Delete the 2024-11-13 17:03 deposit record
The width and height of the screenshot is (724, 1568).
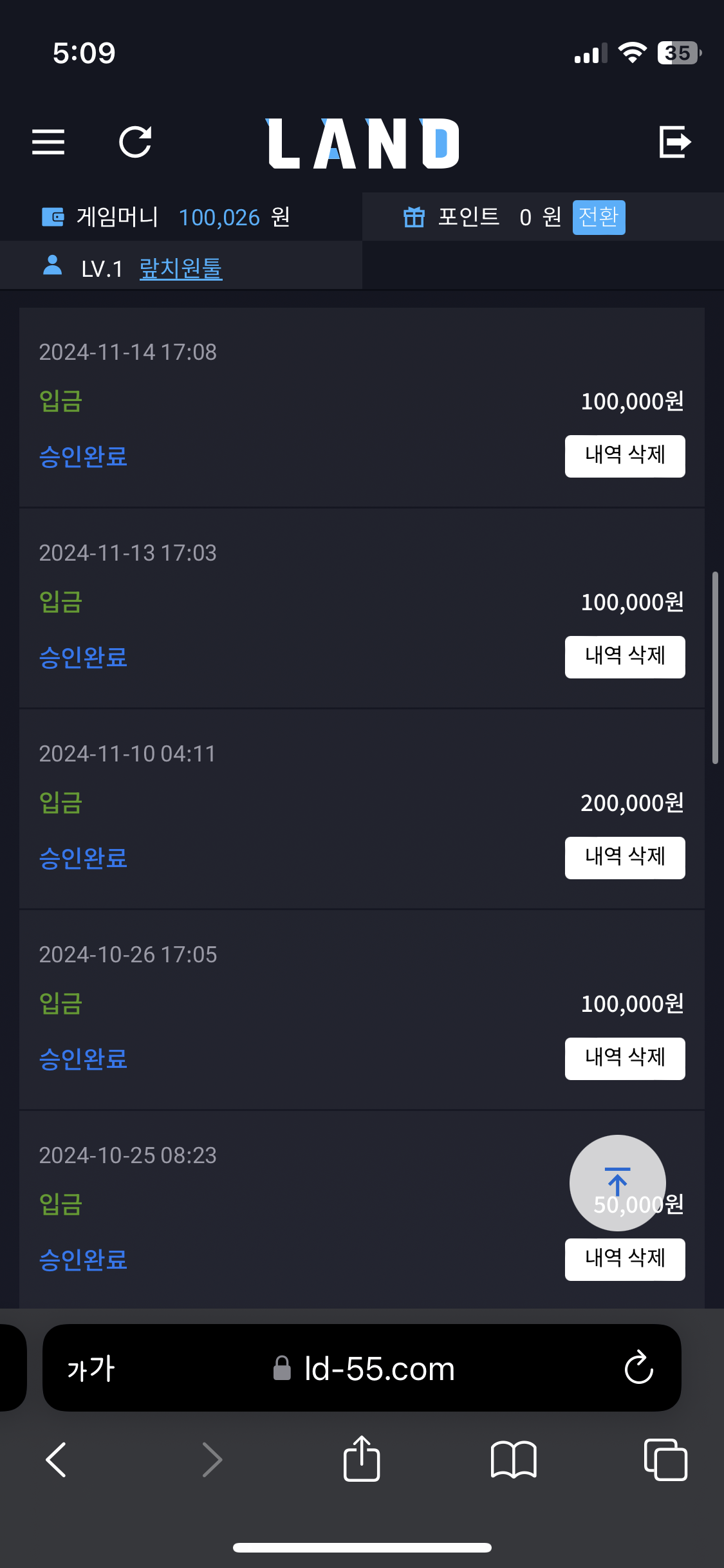click(x=625, y=657)
